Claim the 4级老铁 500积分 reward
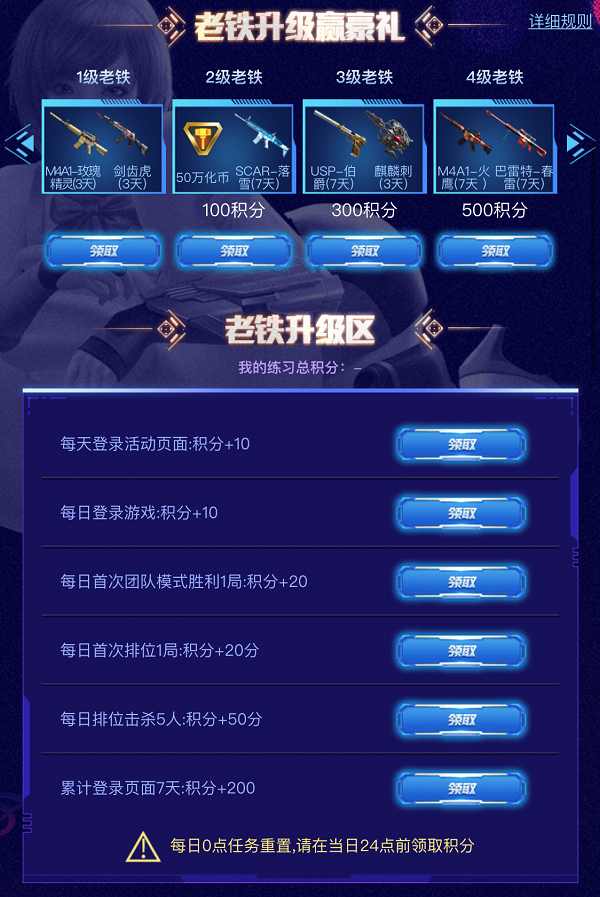 (495, 250)
